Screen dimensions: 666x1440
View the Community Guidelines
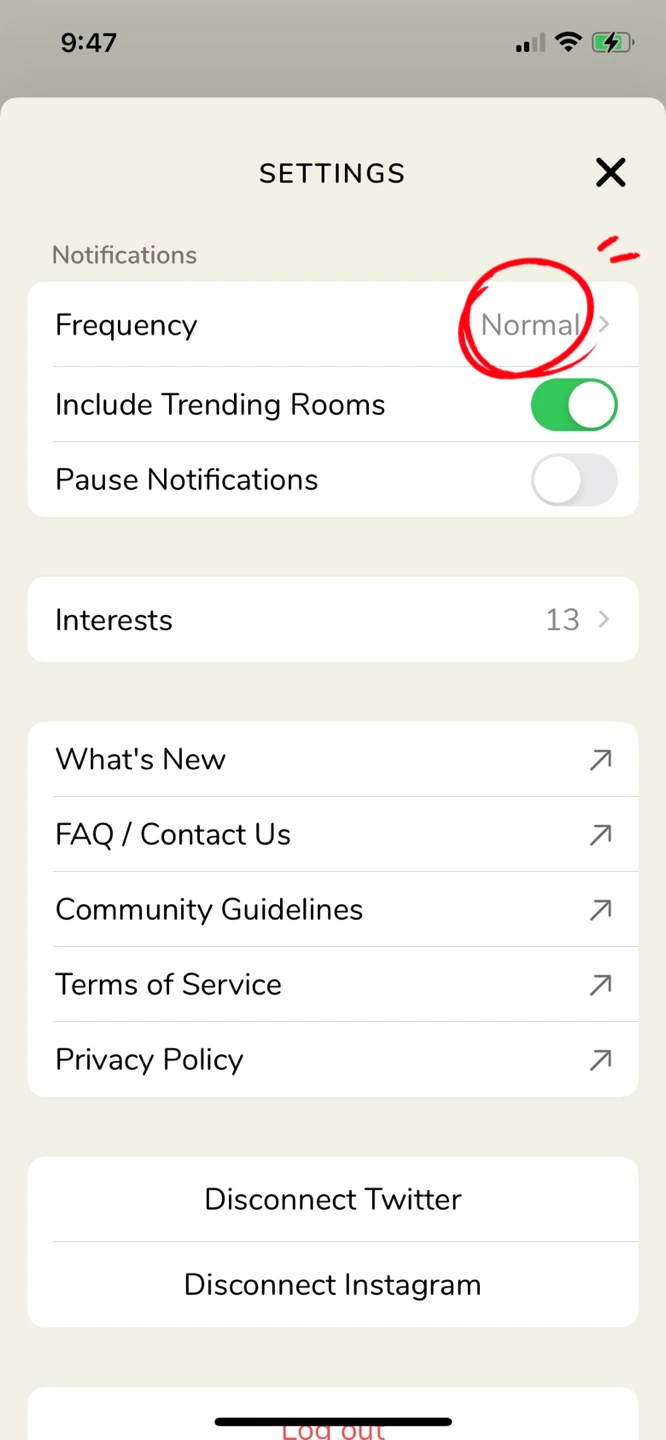(332, 910)
